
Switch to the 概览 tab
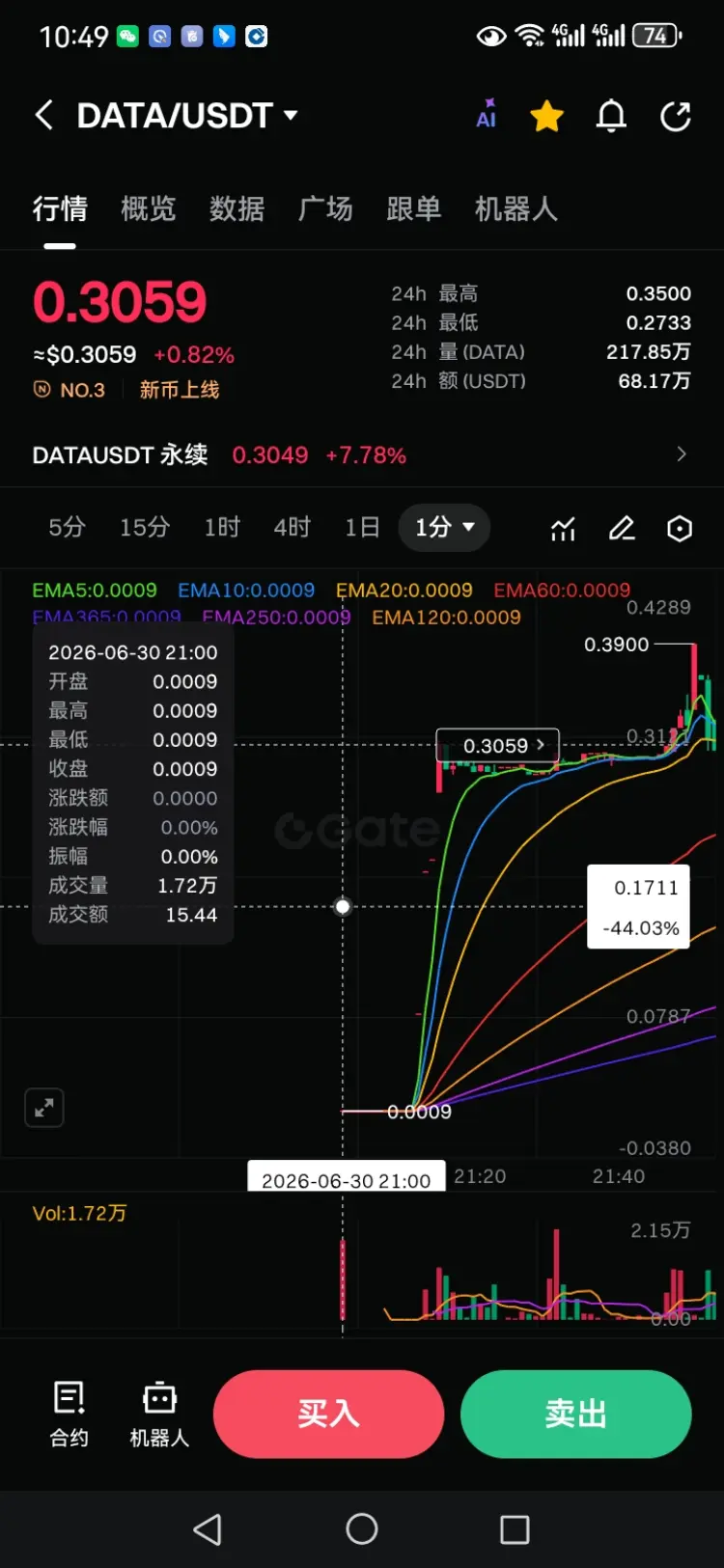[148, 208]
